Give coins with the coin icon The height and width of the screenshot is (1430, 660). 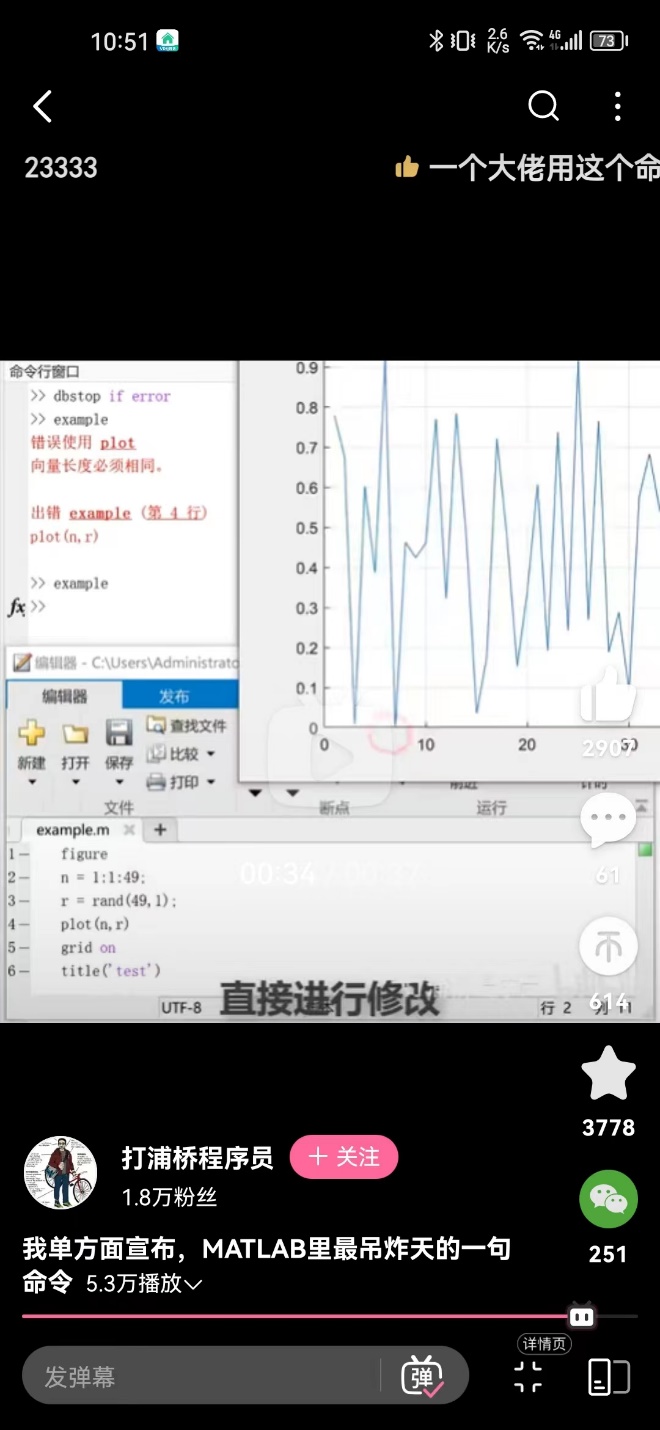[608, 946]
